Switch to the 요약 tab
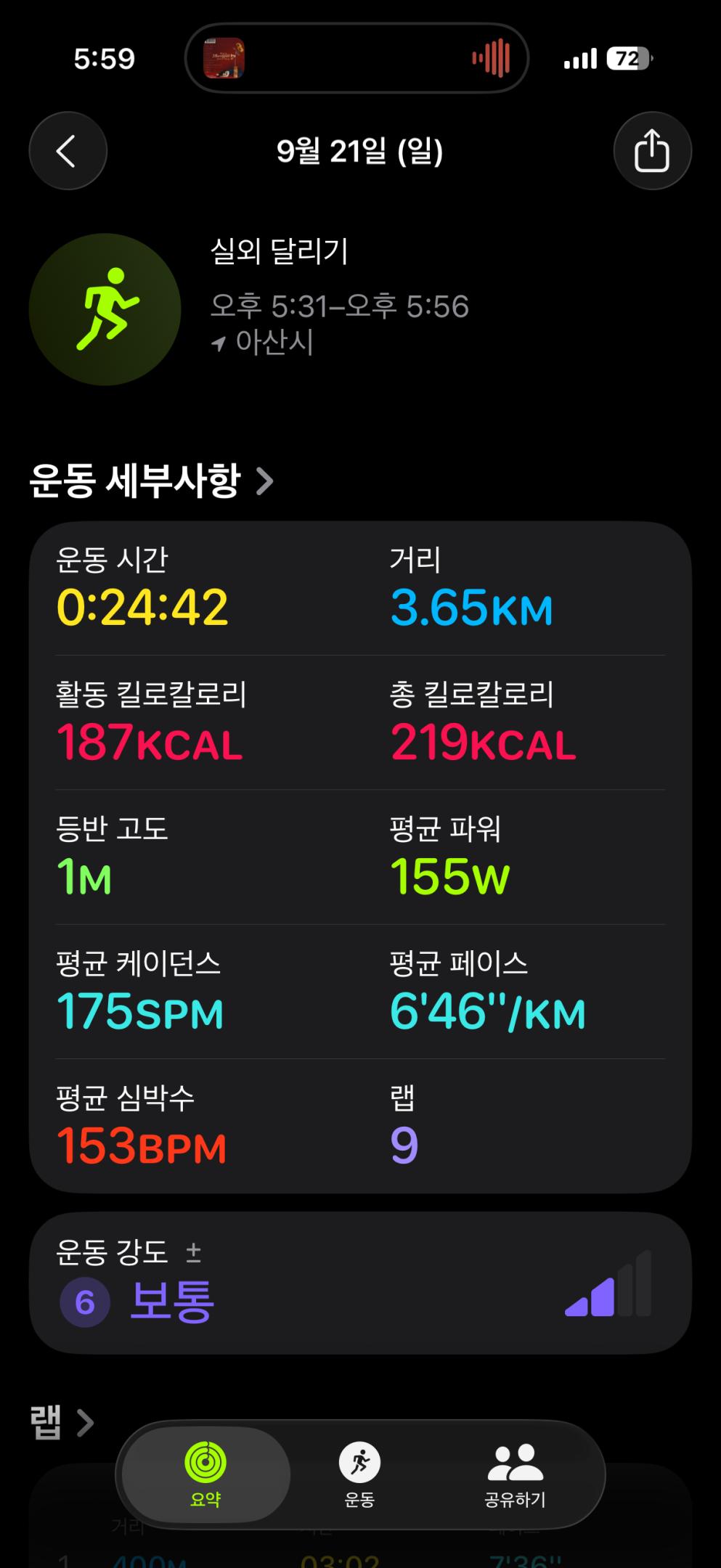Viewport: 721px width, 1568px height. pos(205,1475)
